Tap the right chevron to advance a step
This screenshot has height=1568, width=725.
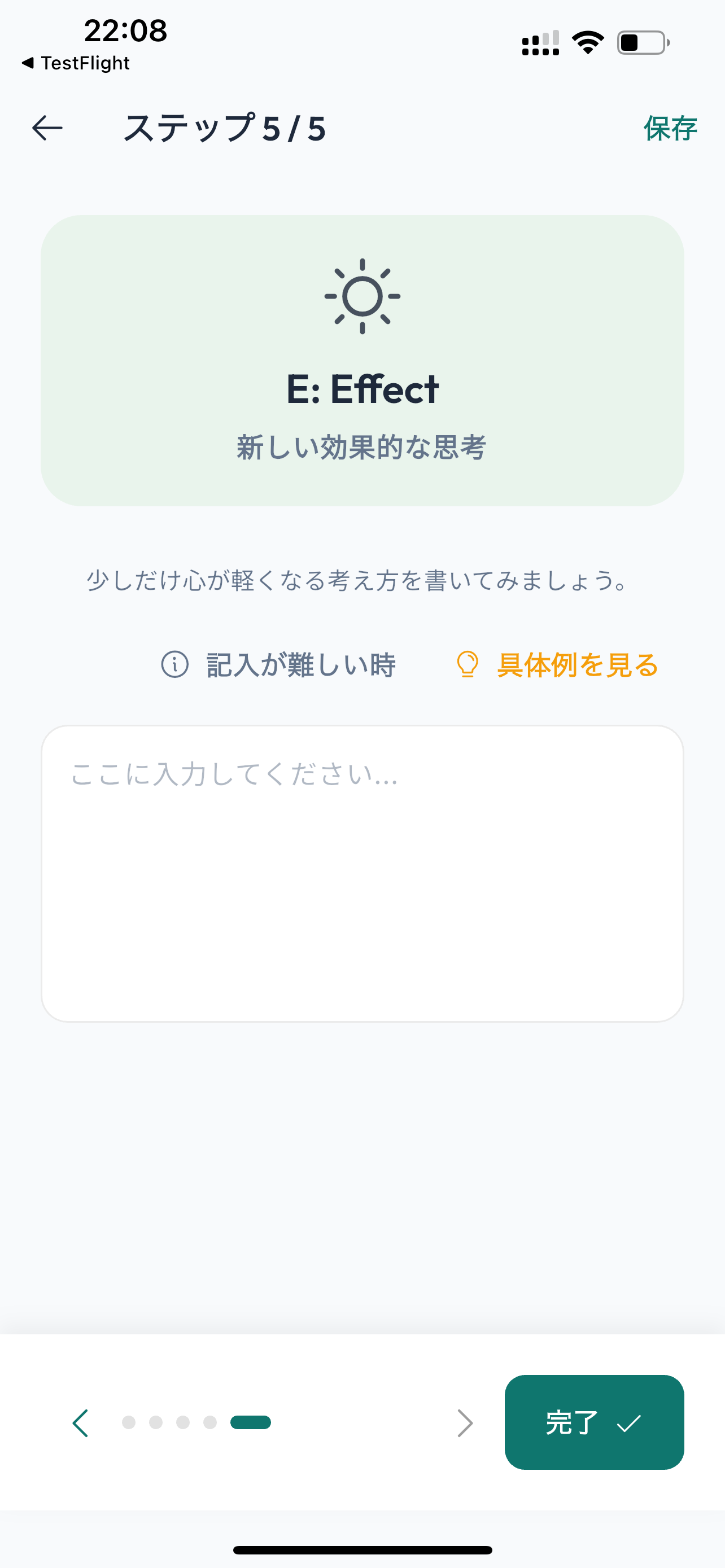(465, 1422)
